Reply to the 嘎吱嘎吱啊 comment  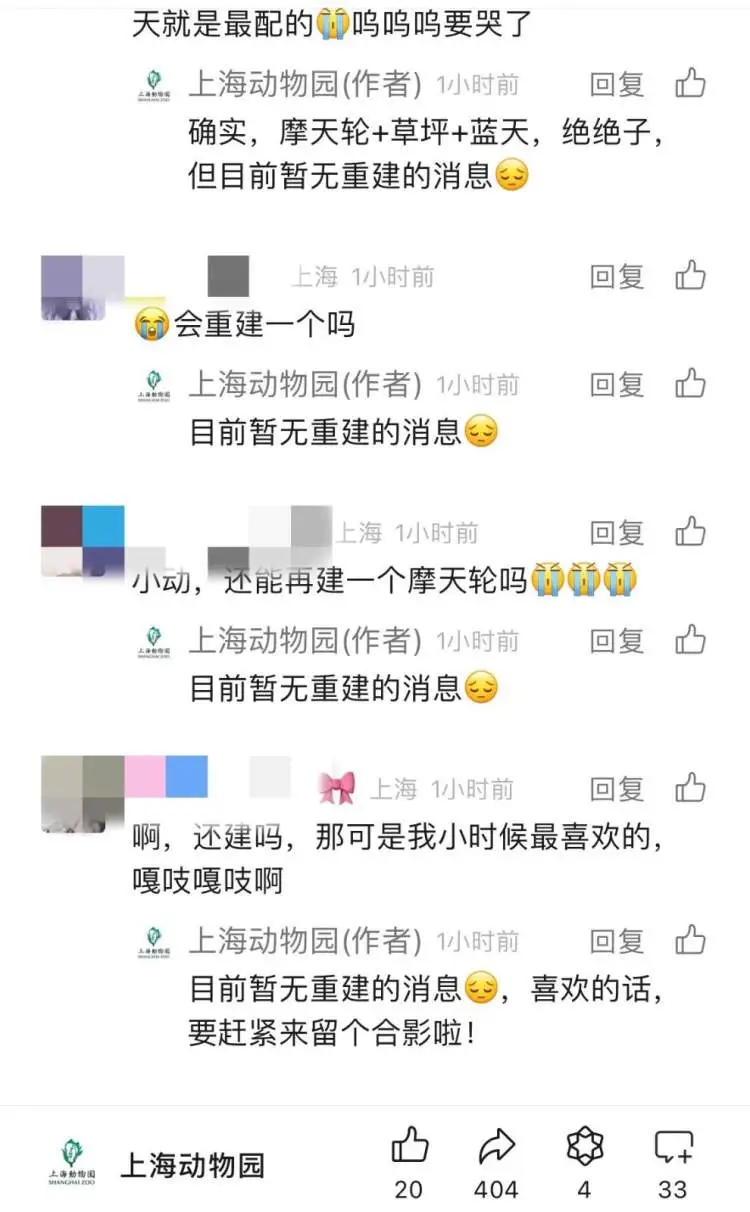(x=617, y=789)
